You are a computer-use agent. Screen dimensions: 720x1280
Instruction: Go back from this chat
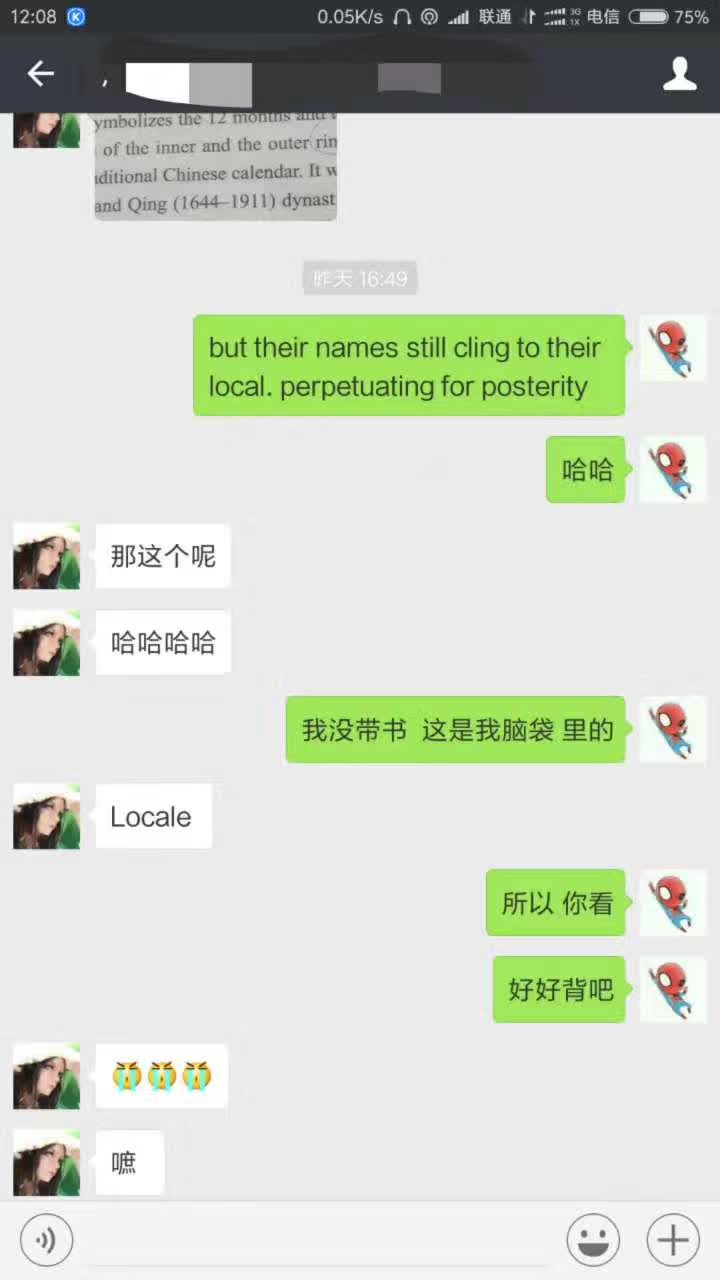[40, 74]
